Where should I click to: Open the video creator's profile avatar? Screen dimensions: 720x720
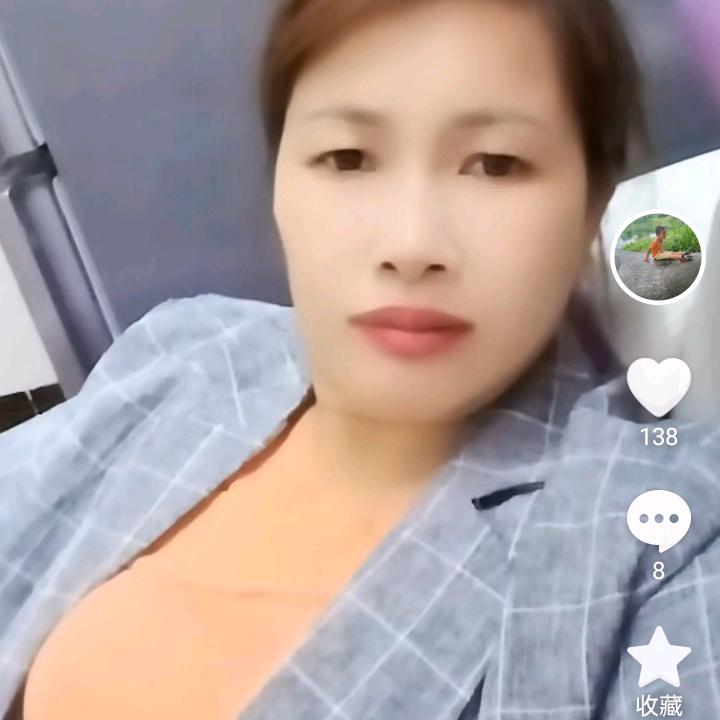[x=657, y=257]
